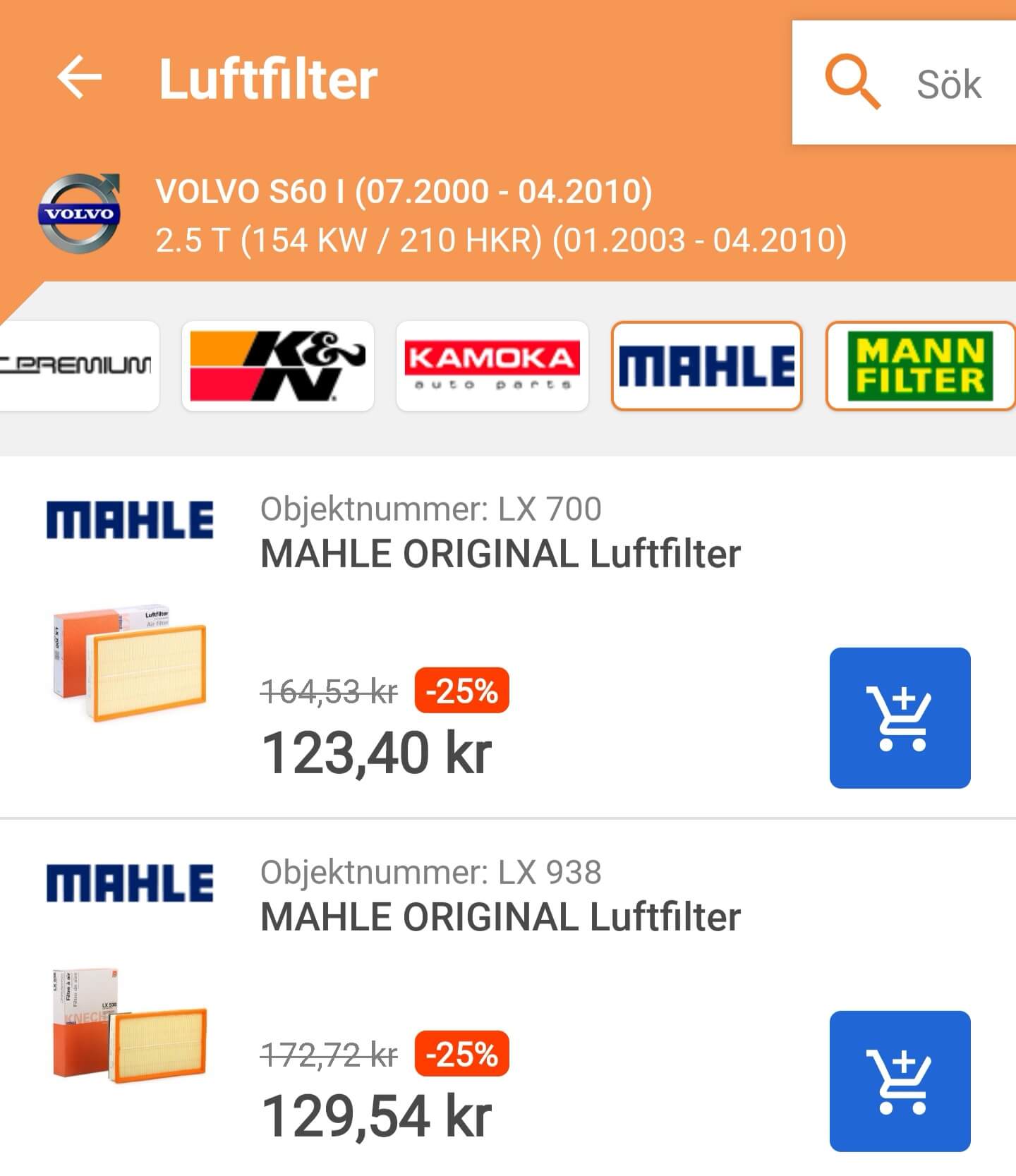Open the Sök search field

pyautogui.click(x=905, y=83)
